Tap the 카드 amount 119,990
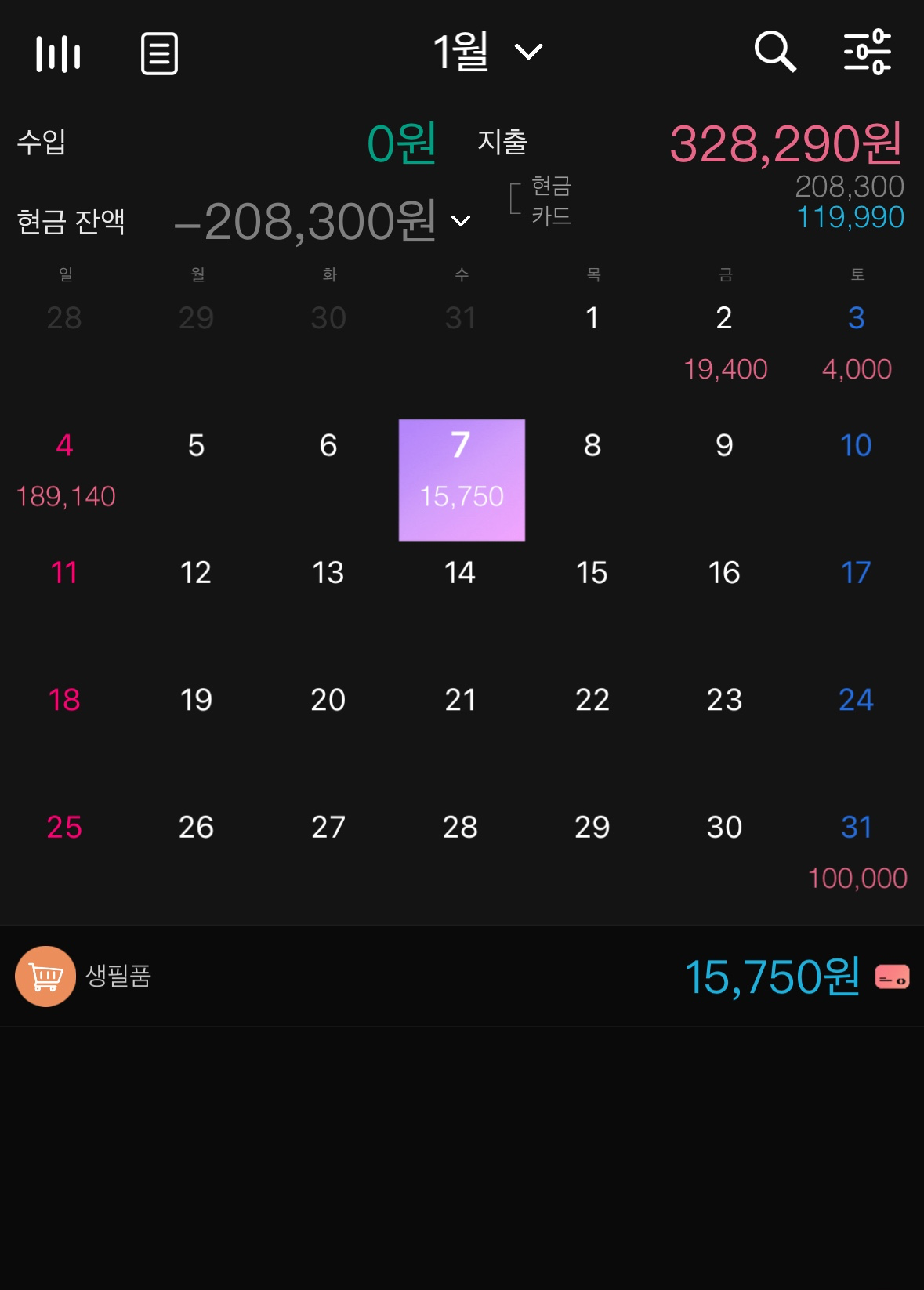This screenshot has width=924, height=1290. coord(851,217)
